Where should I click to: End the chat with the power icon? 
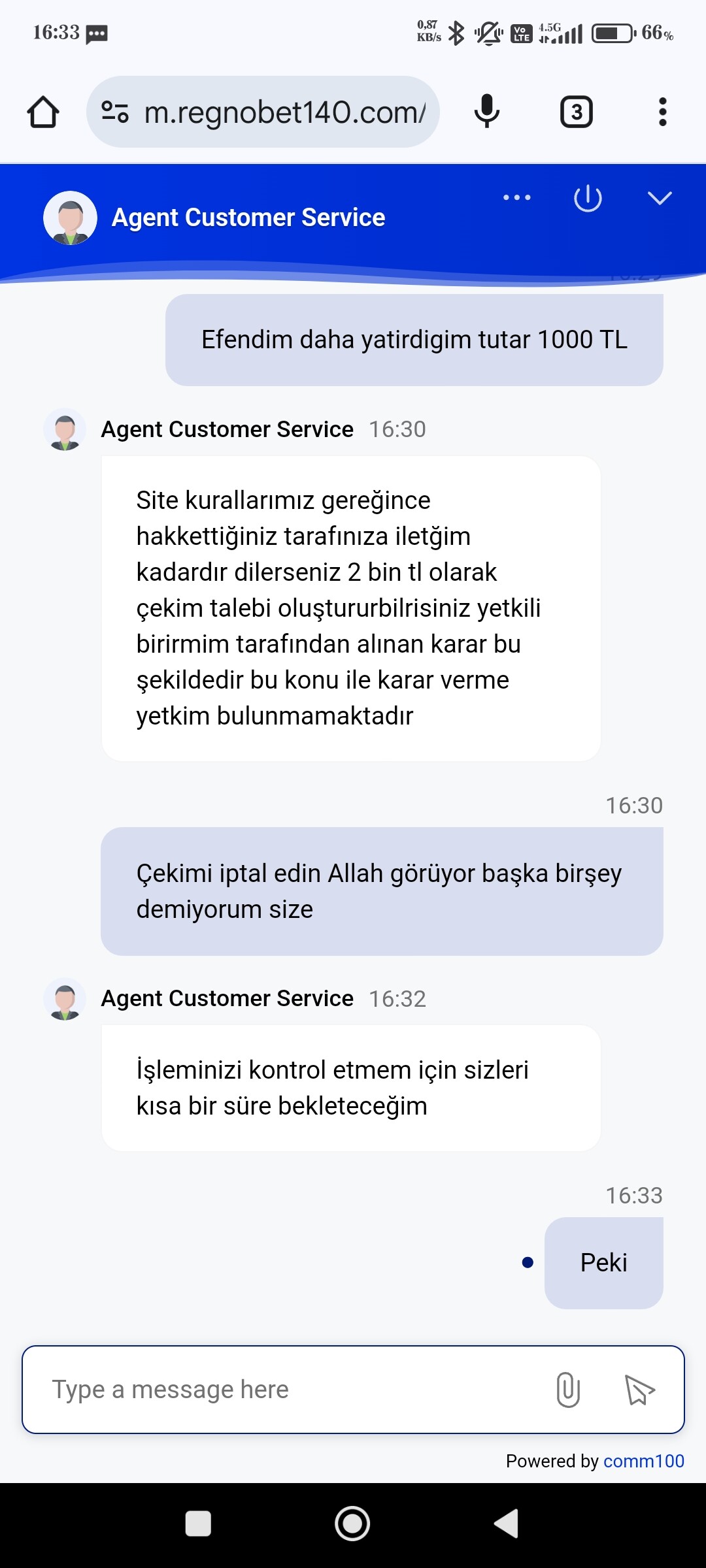588,198
